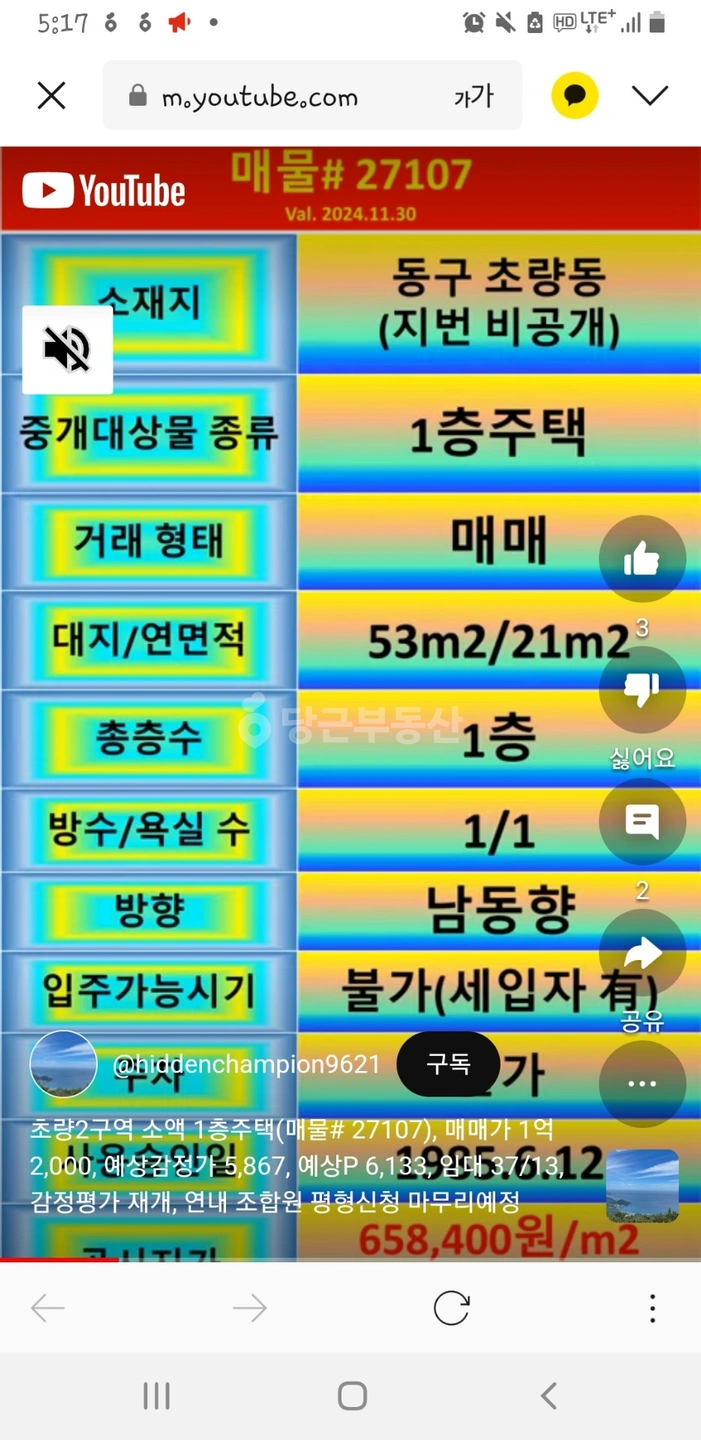
Task: Dislike the video with 싫어요
Action: click(x=642, y=691)
